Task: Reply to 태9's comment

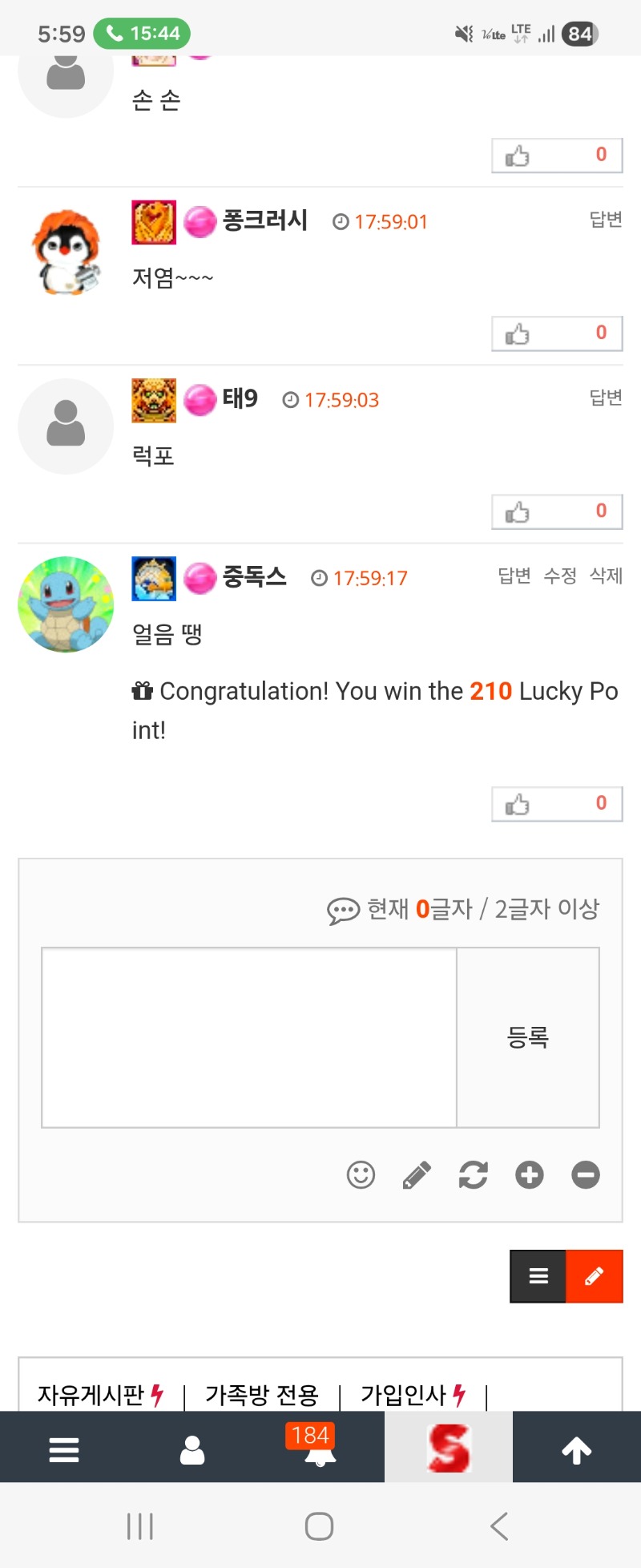Action: tap(605, 398)
